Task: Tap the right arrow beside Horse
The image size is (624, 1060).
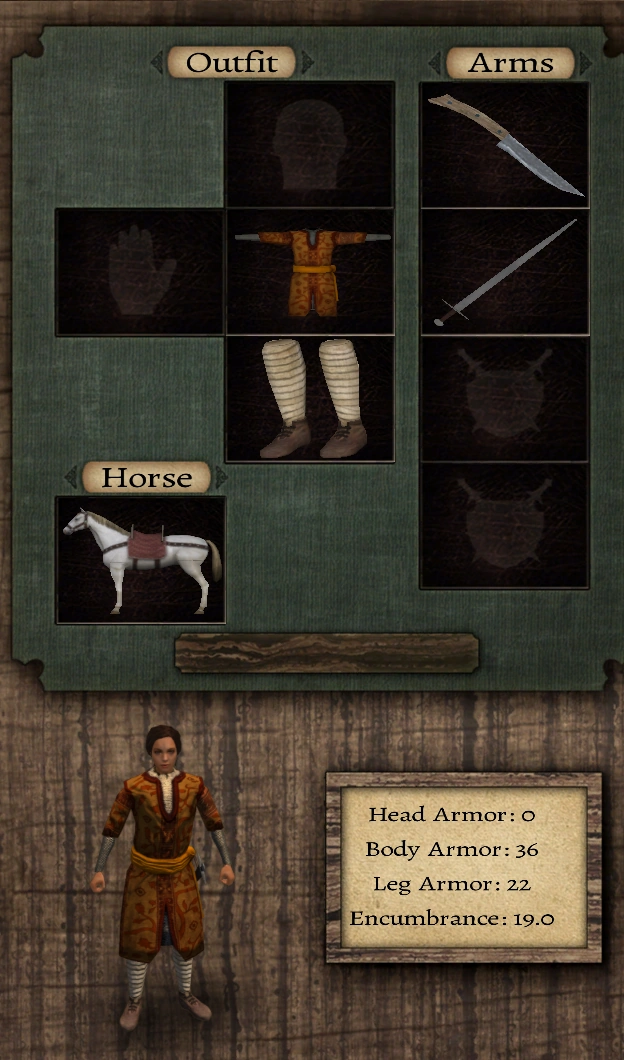Action: 221,478
